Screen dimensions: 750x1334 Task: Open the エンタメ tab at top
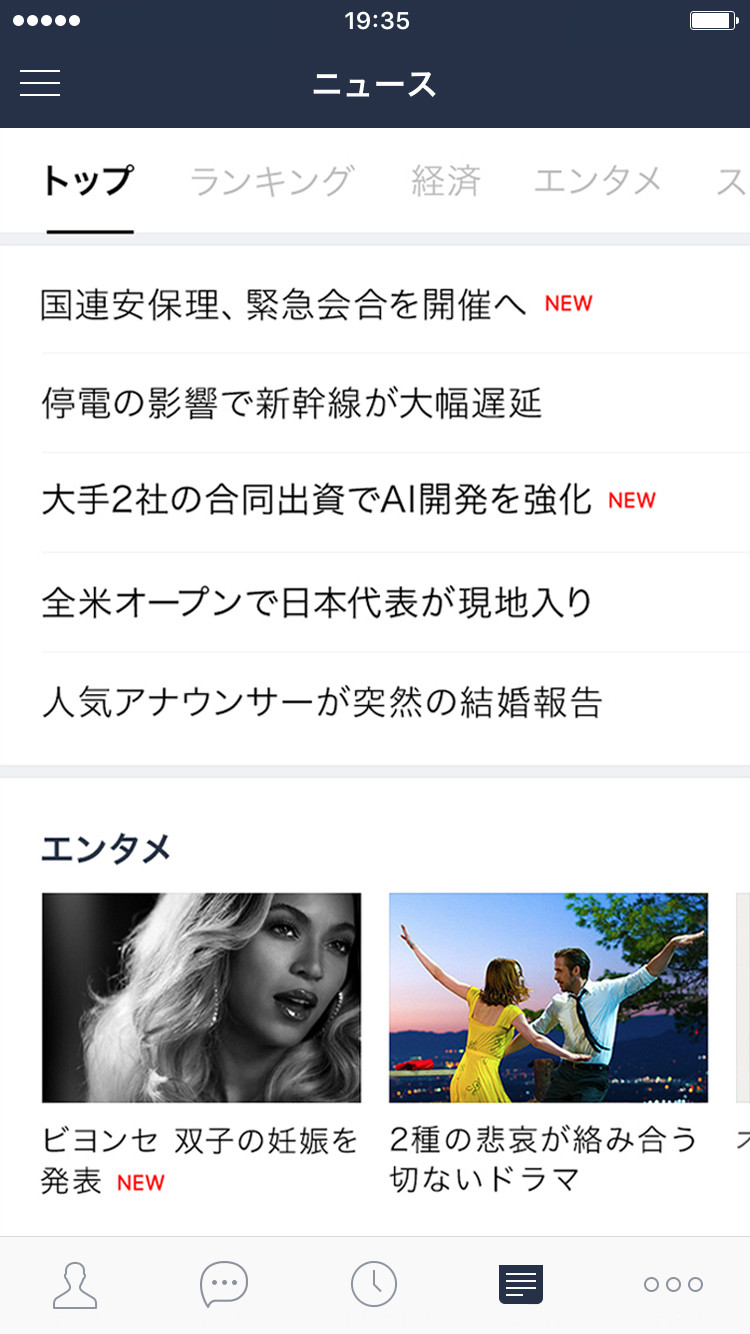pos(597,181)
